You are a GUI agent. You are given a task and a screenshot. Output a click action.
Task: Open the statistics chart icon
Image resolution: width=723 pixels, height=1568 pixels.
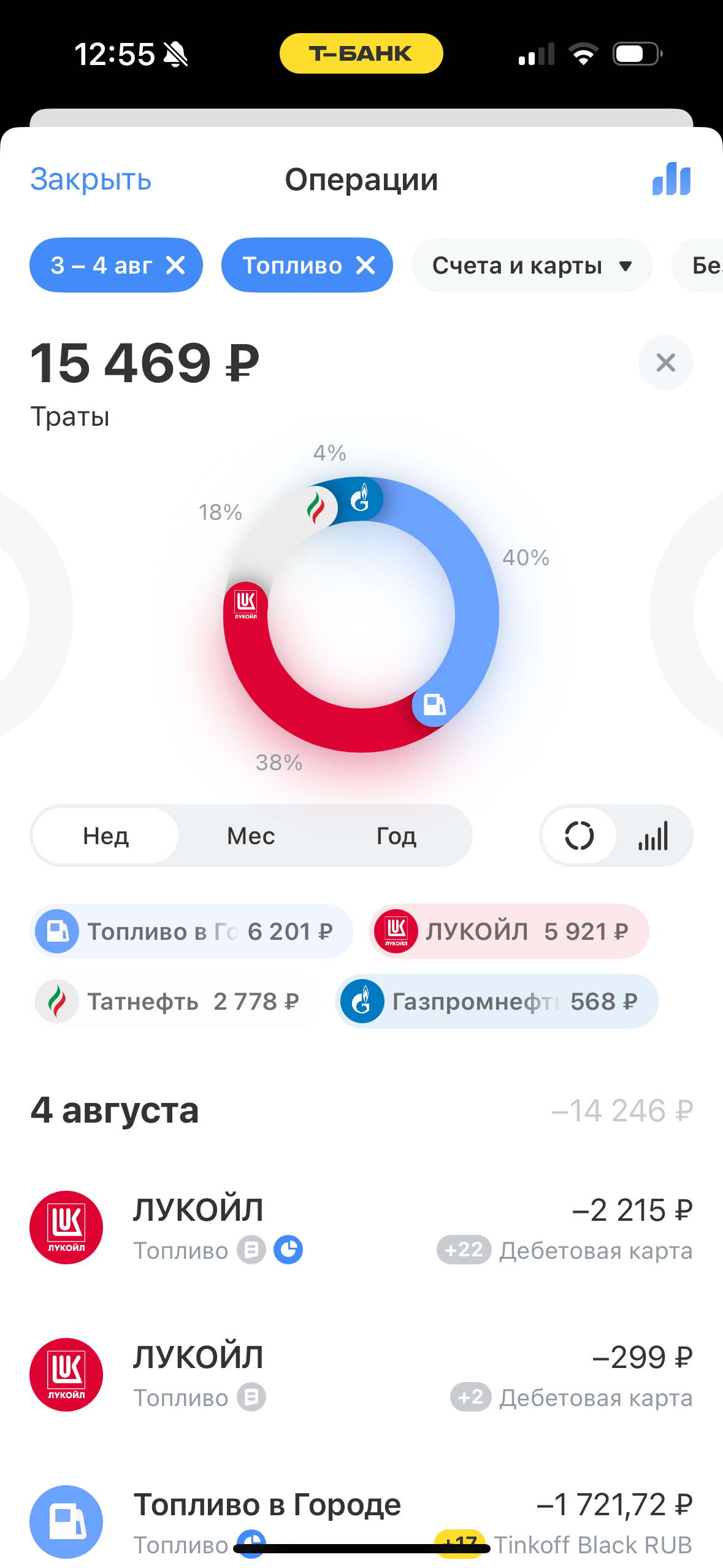pyautogui.click(x=671, y=180)
